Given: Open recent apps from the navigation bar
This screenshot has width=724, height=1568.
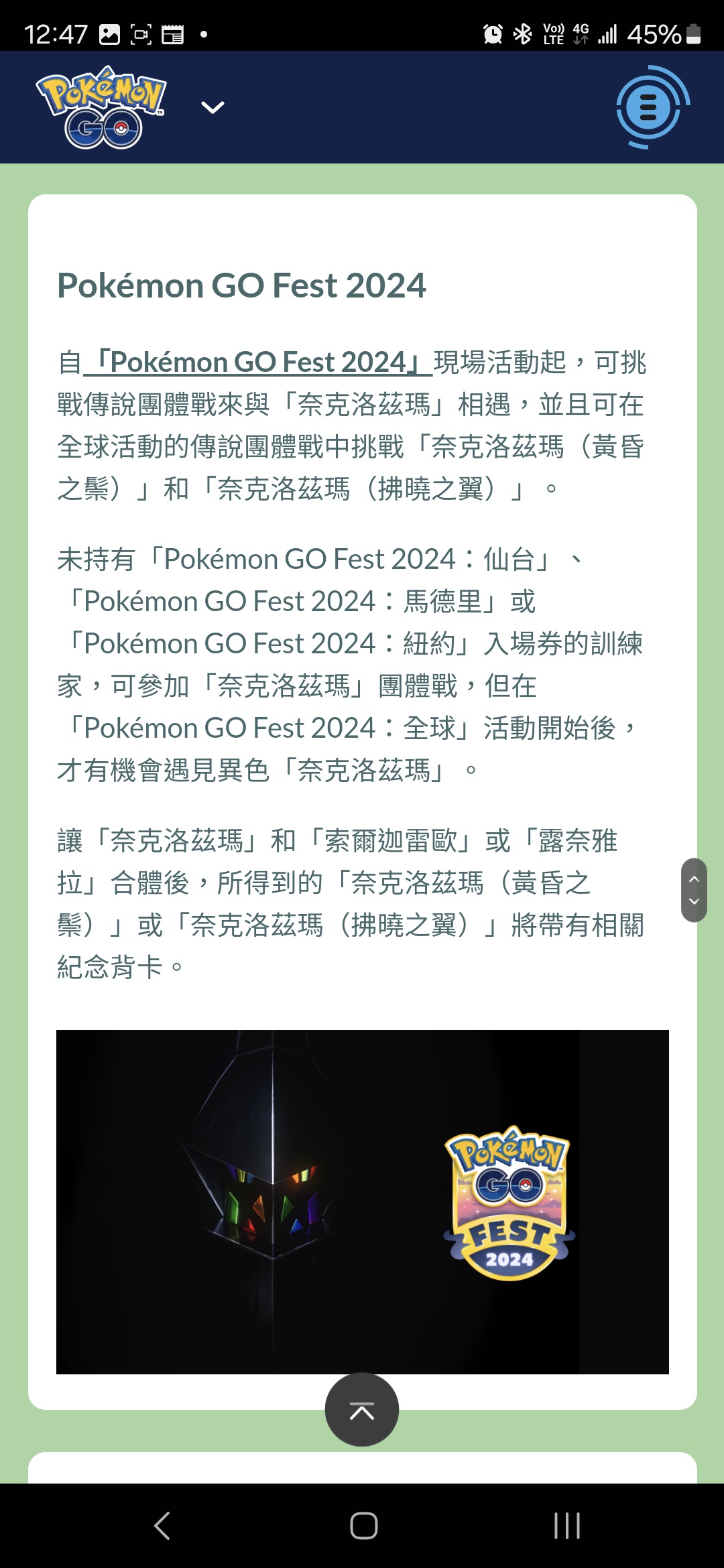Looking at the screenshot, I should [566, 1526].
